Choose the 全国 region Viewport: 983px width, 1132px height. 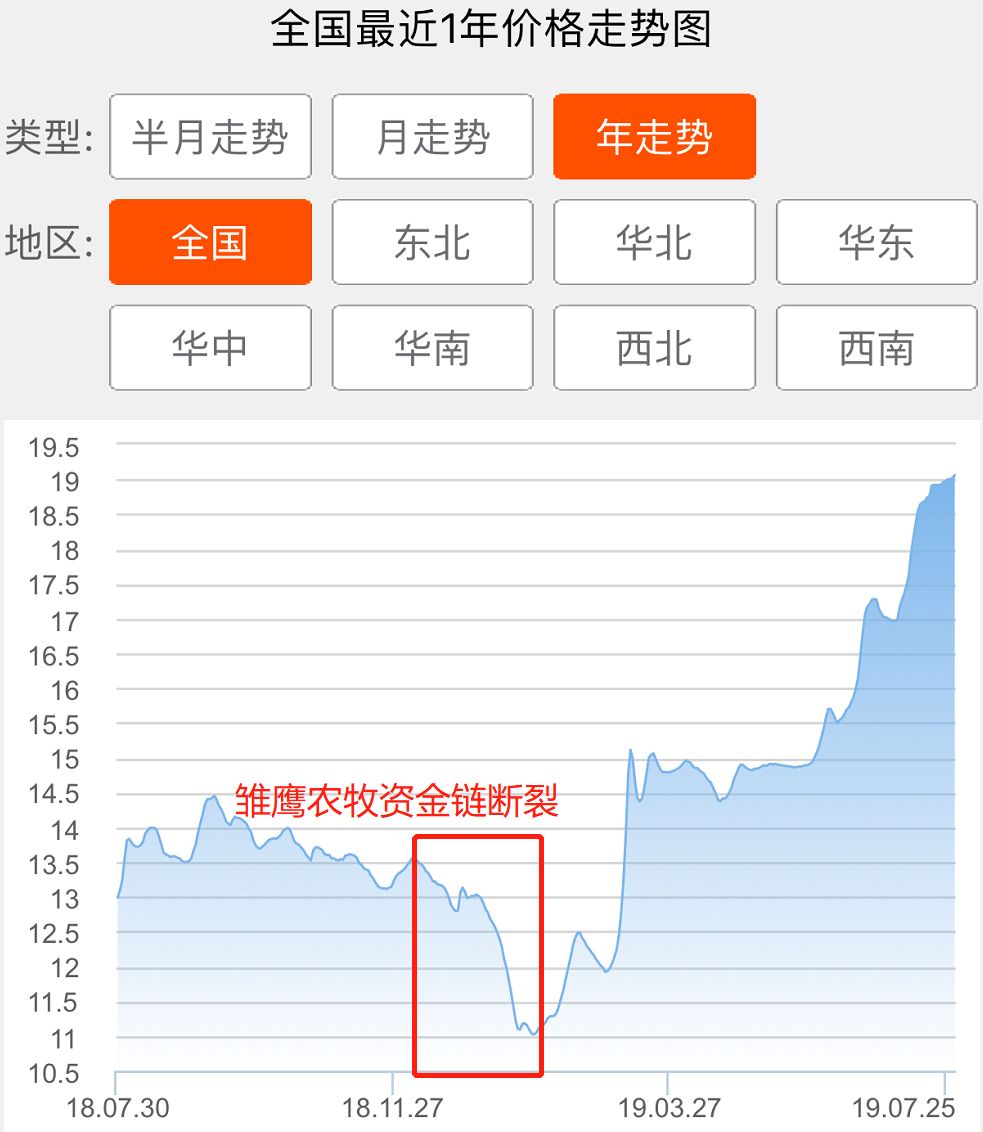[210, 242]
